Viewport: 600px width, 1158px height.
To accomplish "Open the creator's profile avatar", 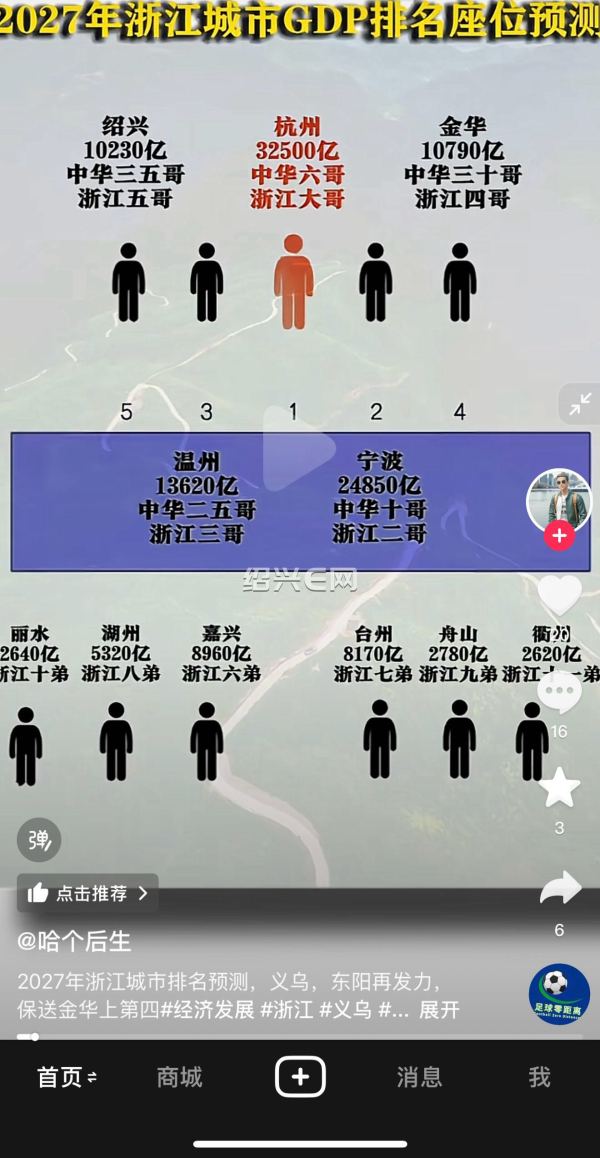I will (559, 500).
